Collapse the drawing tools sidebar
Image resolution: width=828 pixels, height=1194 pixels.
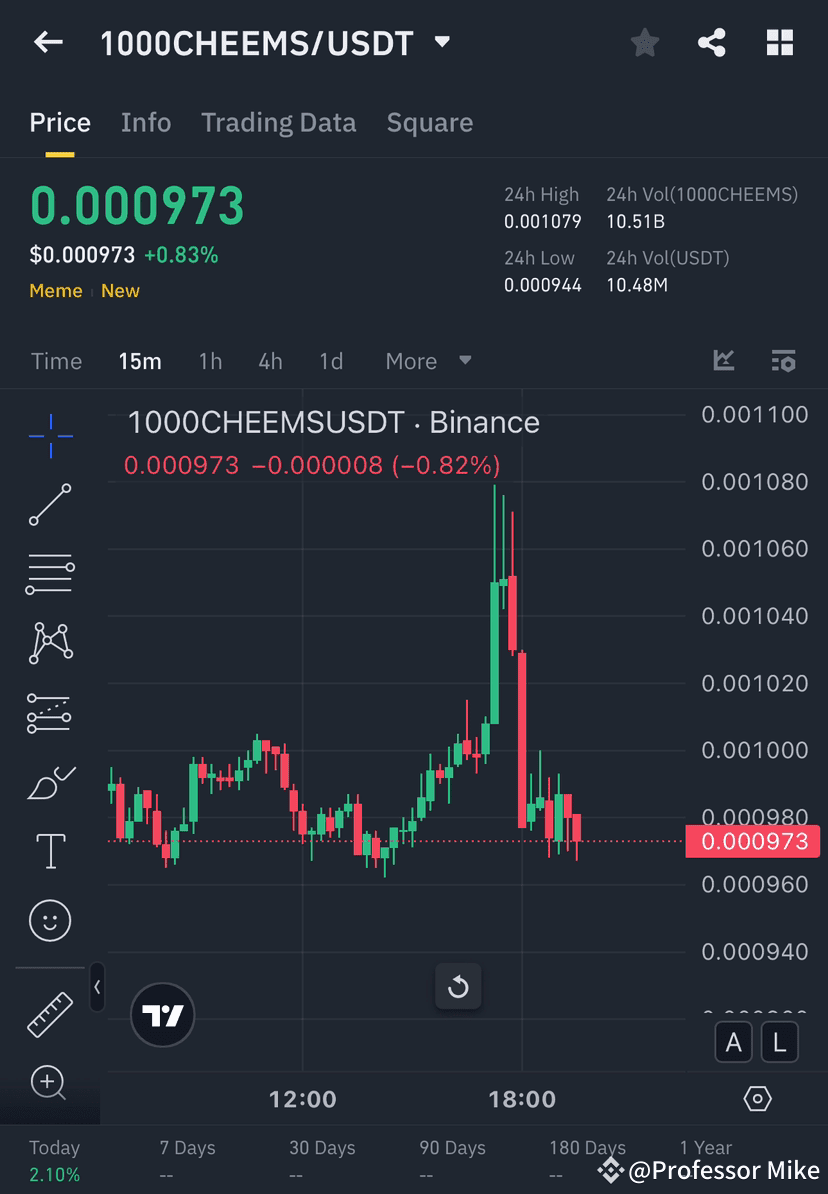pyautogui.click(x=97, y=987)
